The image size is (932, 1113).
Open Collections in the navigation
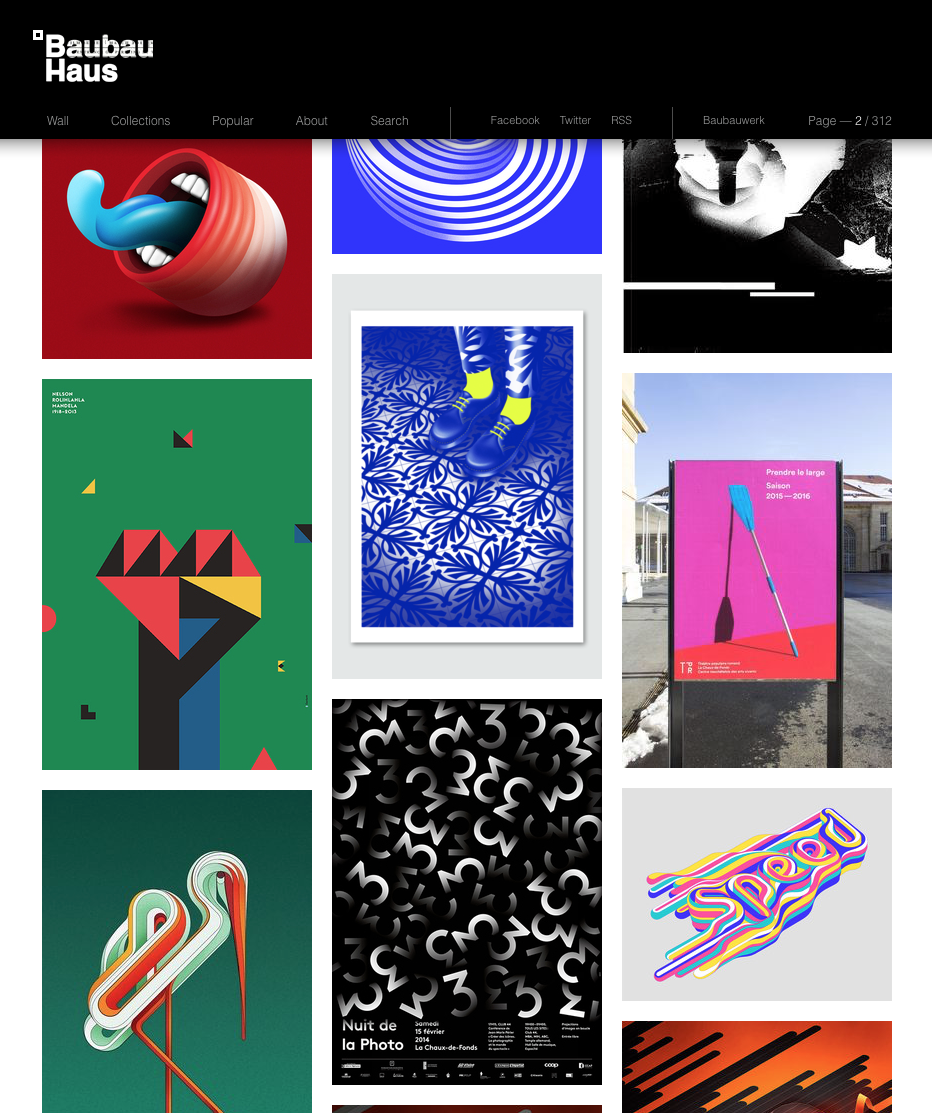[x=140, y=121]
